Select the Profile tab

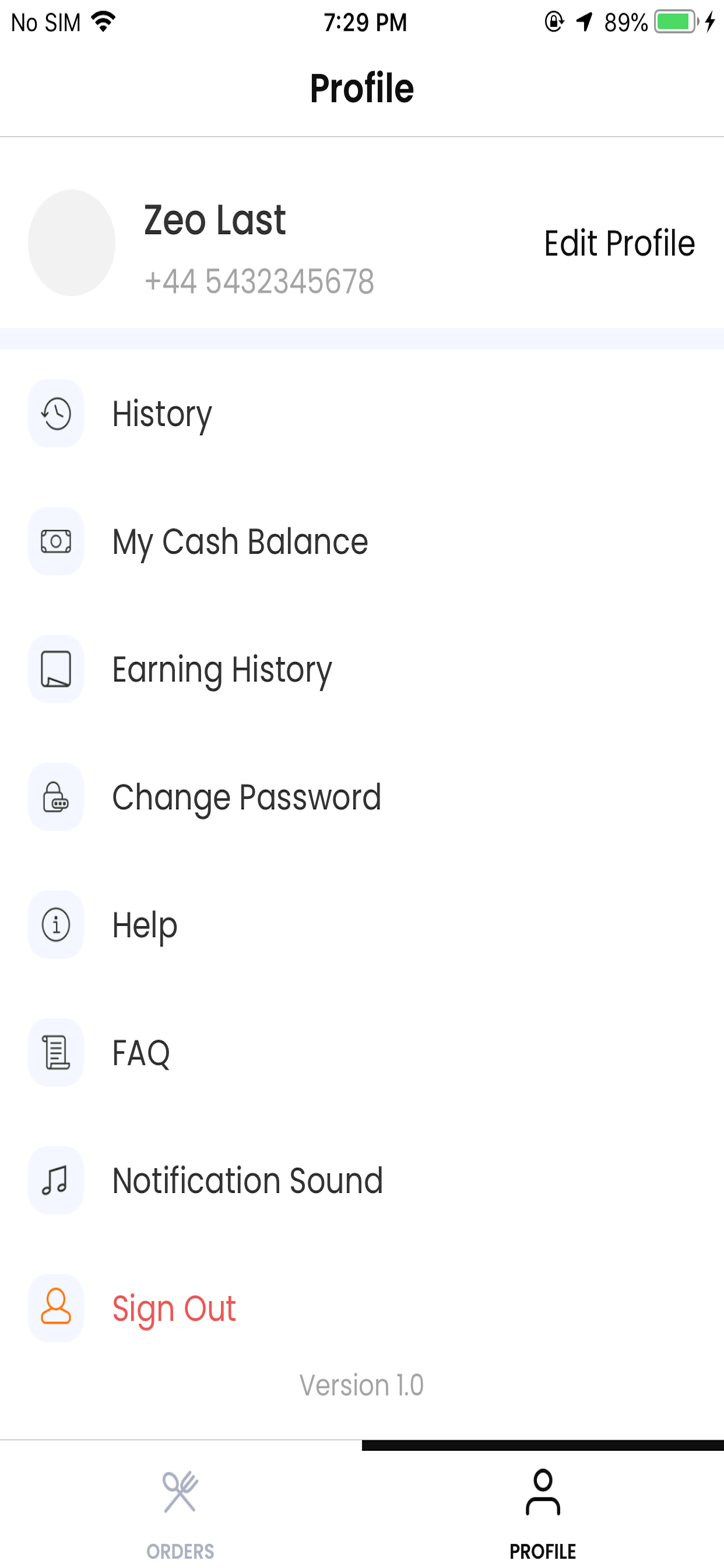click(543, 1506)
